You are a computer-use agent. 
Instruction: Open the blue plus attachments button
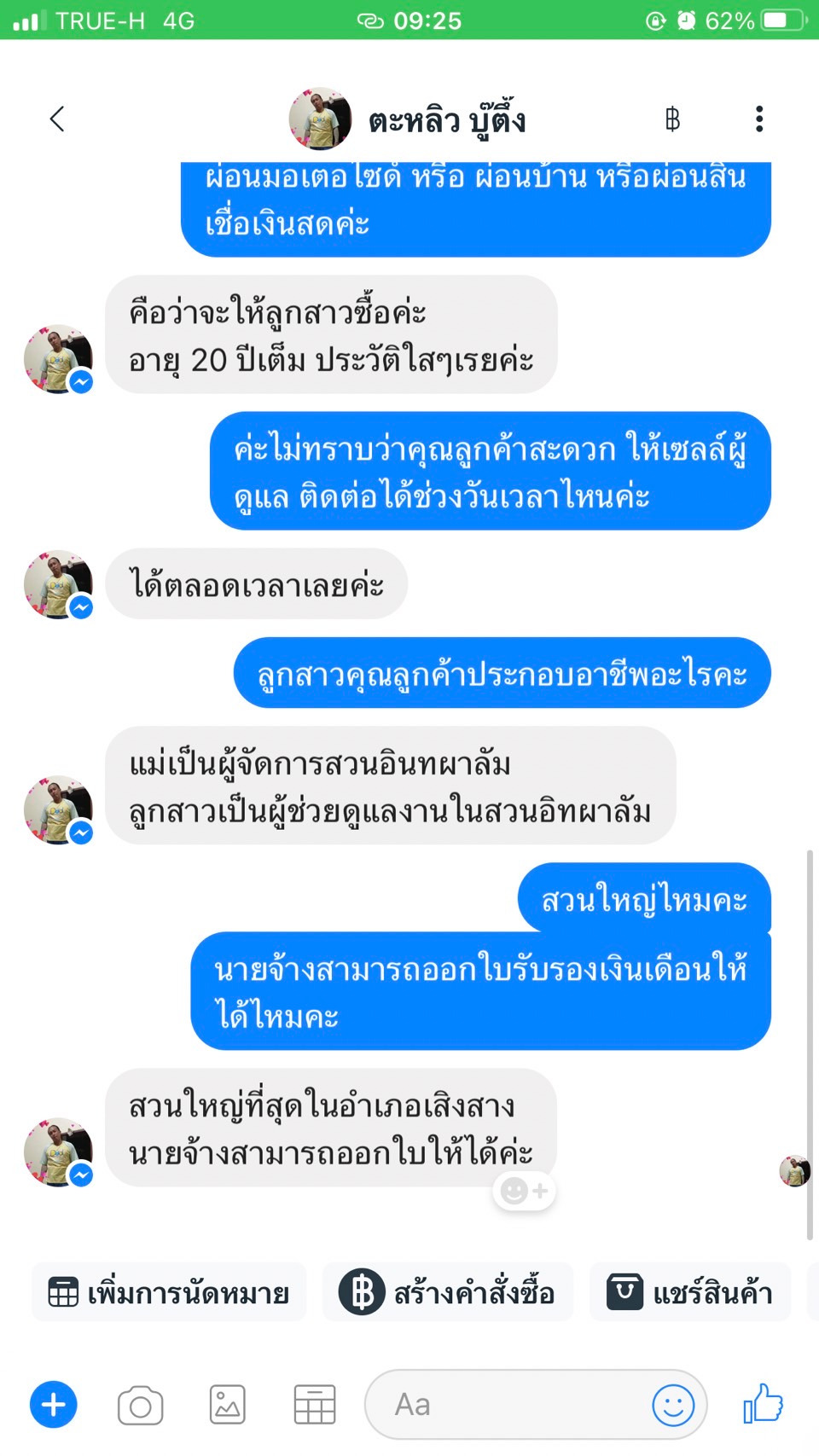pyautogui.click(x=54, y=1404)
